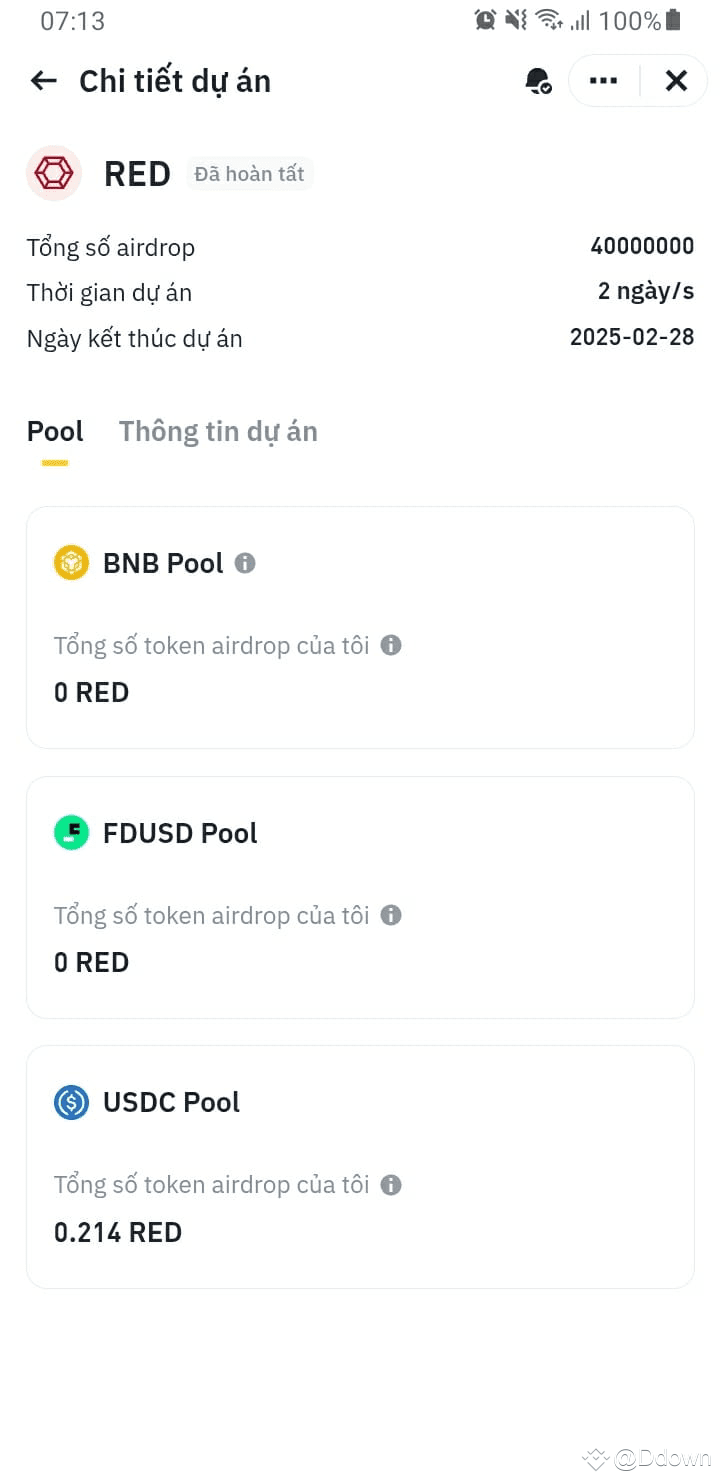This screenshot has height=1480, width=720.
Task: Click the 0.214 RED amount text
Action: coord(117,1232)
